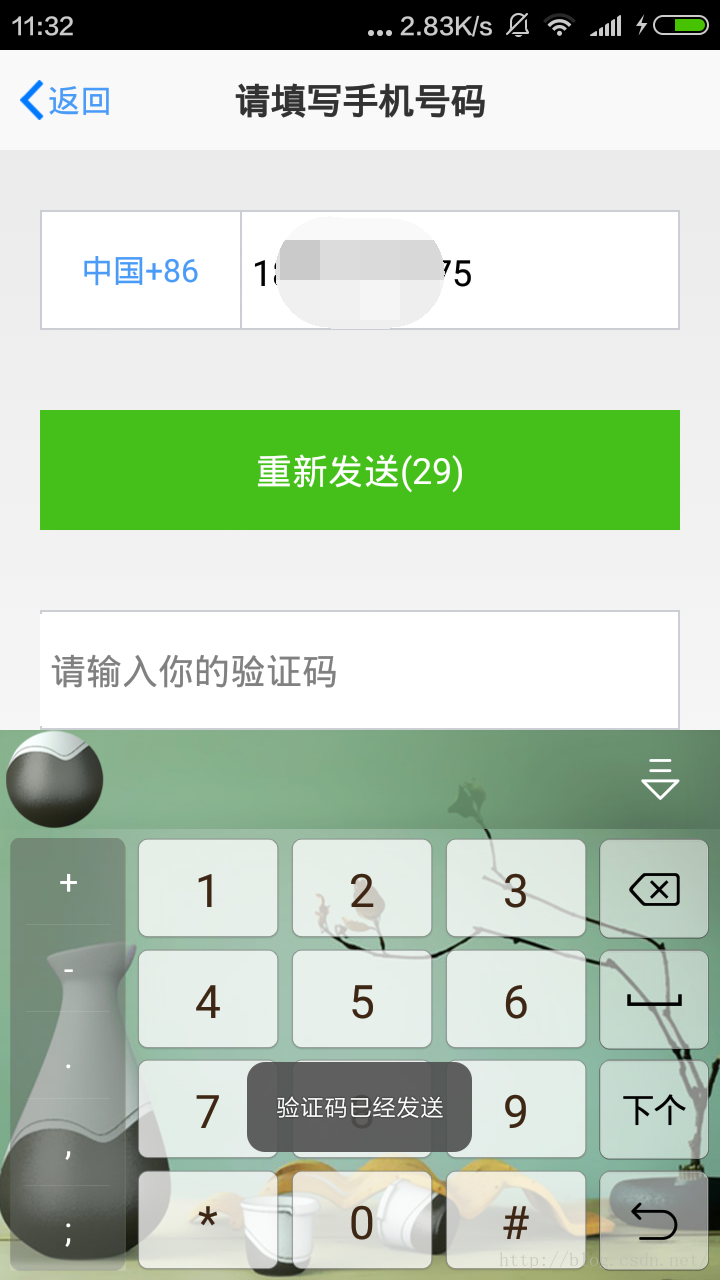
Task: Tap the backspace key on the keyboard
Action: [x=654, y=889]
